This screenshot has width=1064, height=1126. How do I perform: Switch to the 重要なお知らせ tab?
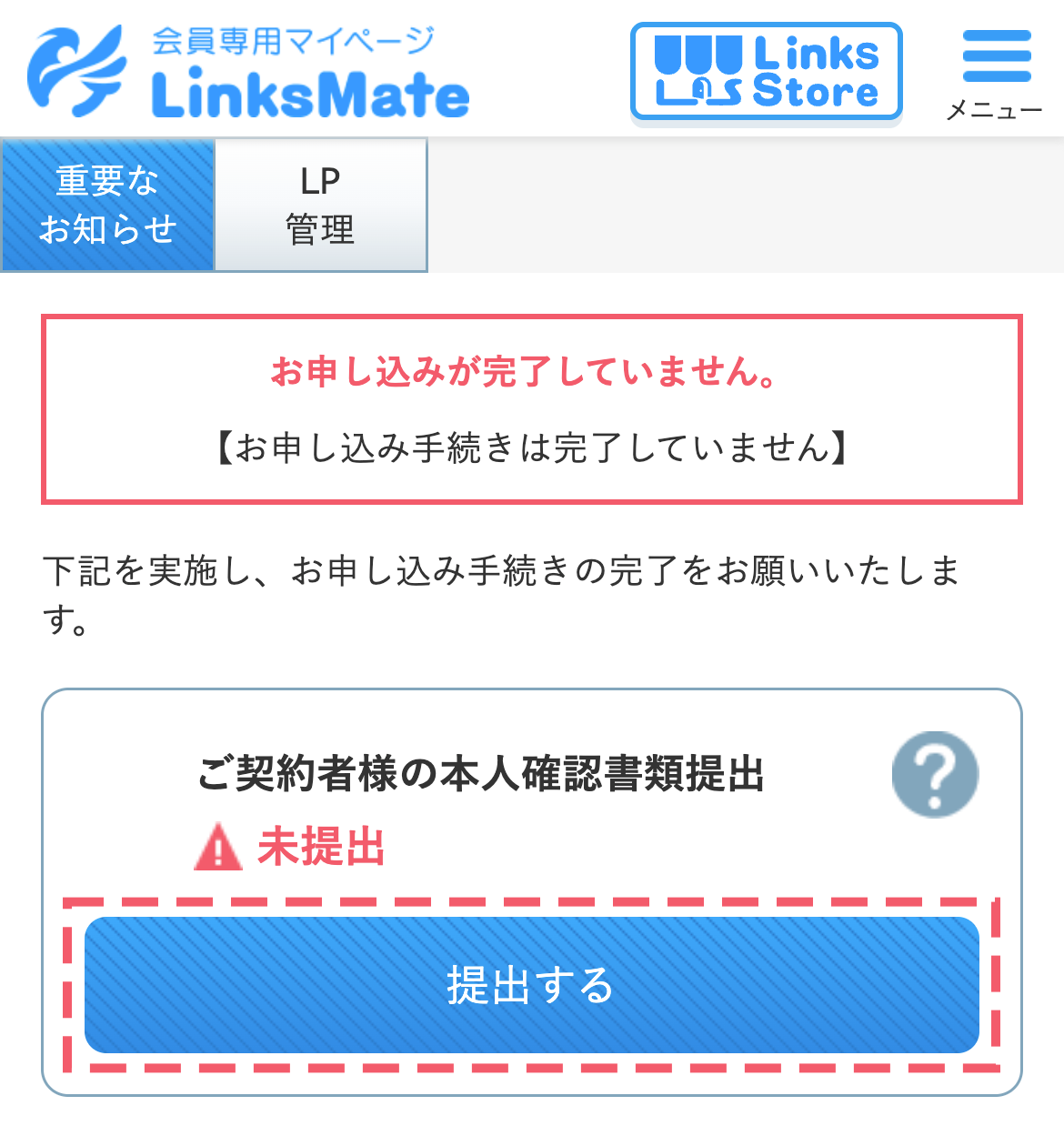[x=107, y=205]
